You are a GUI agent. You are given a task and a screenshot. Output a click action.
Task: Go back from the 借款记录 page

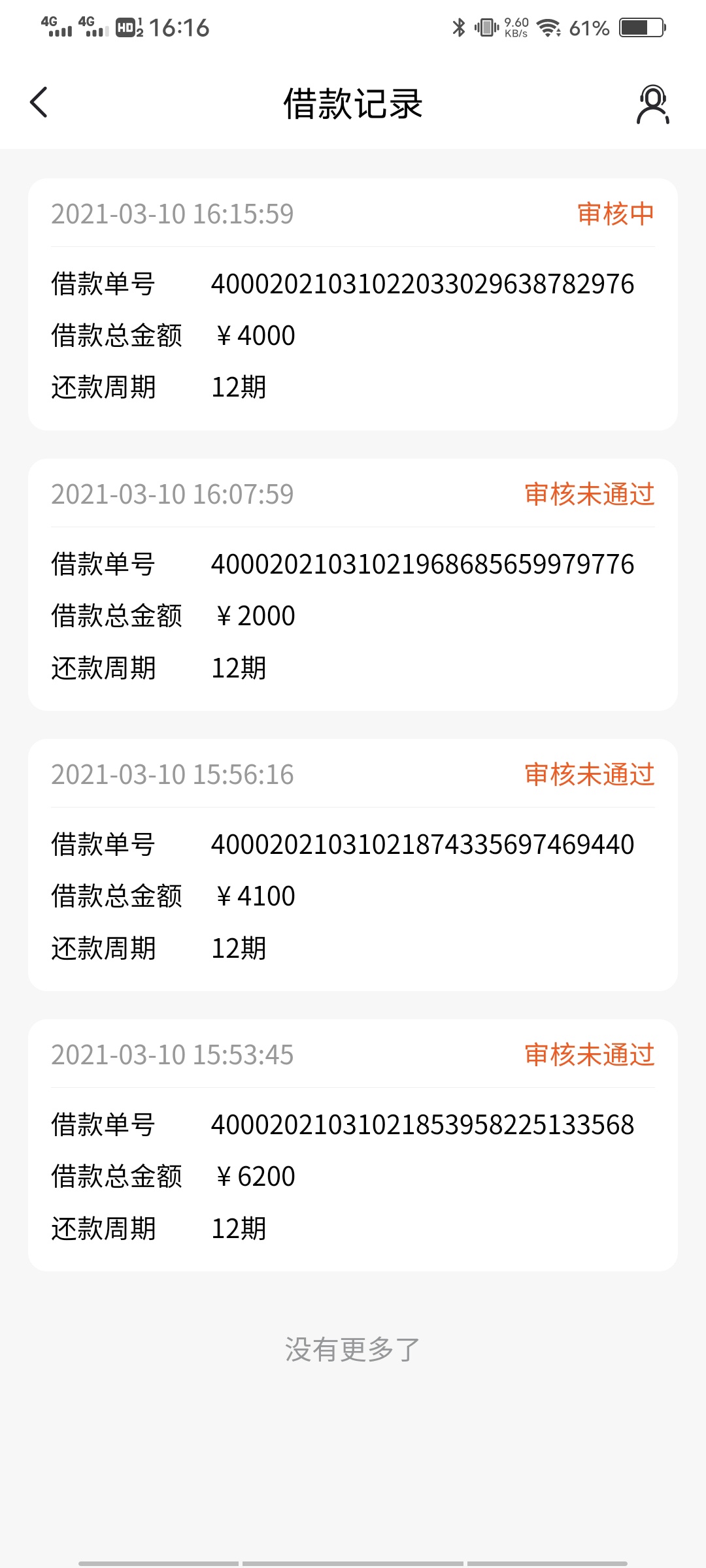click(x=39, y=103)
